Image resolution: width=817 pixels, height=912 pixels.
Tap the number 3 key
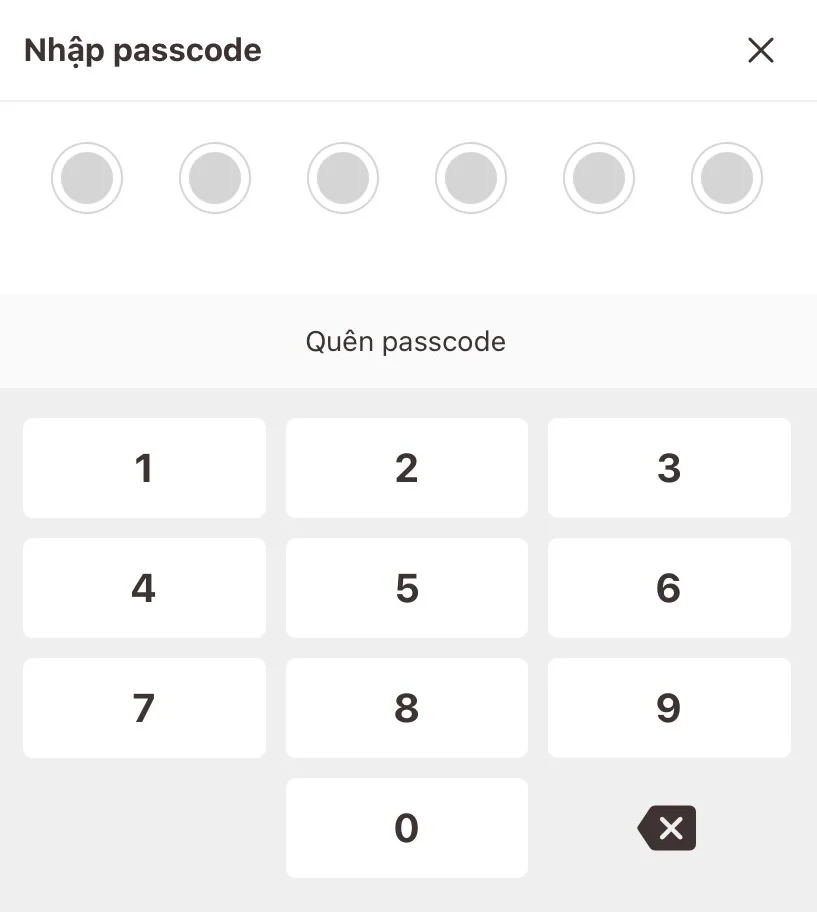(x=669, y=468)
